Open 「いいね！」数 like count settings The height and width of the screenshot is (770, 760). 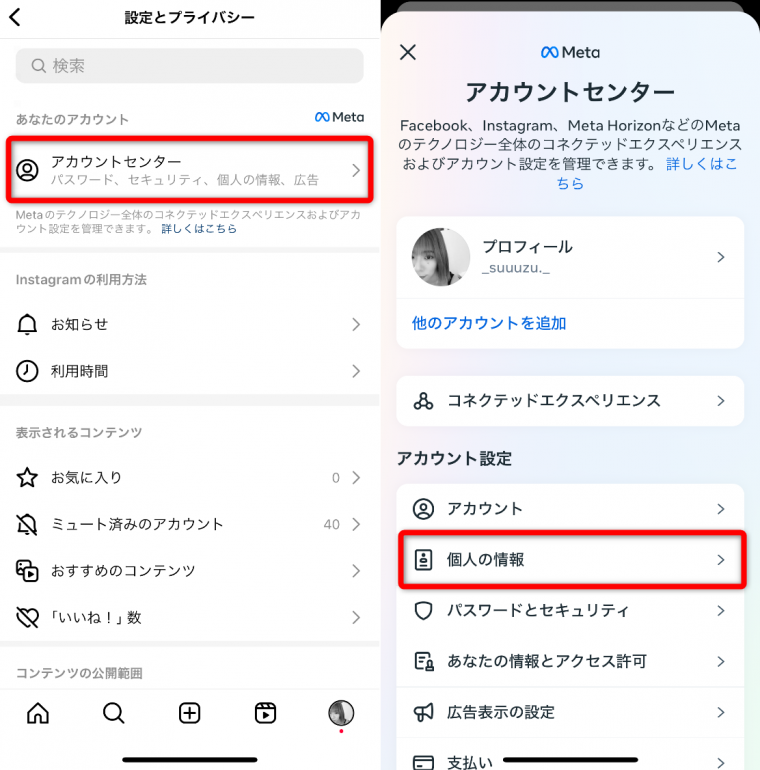click(190, 617)
